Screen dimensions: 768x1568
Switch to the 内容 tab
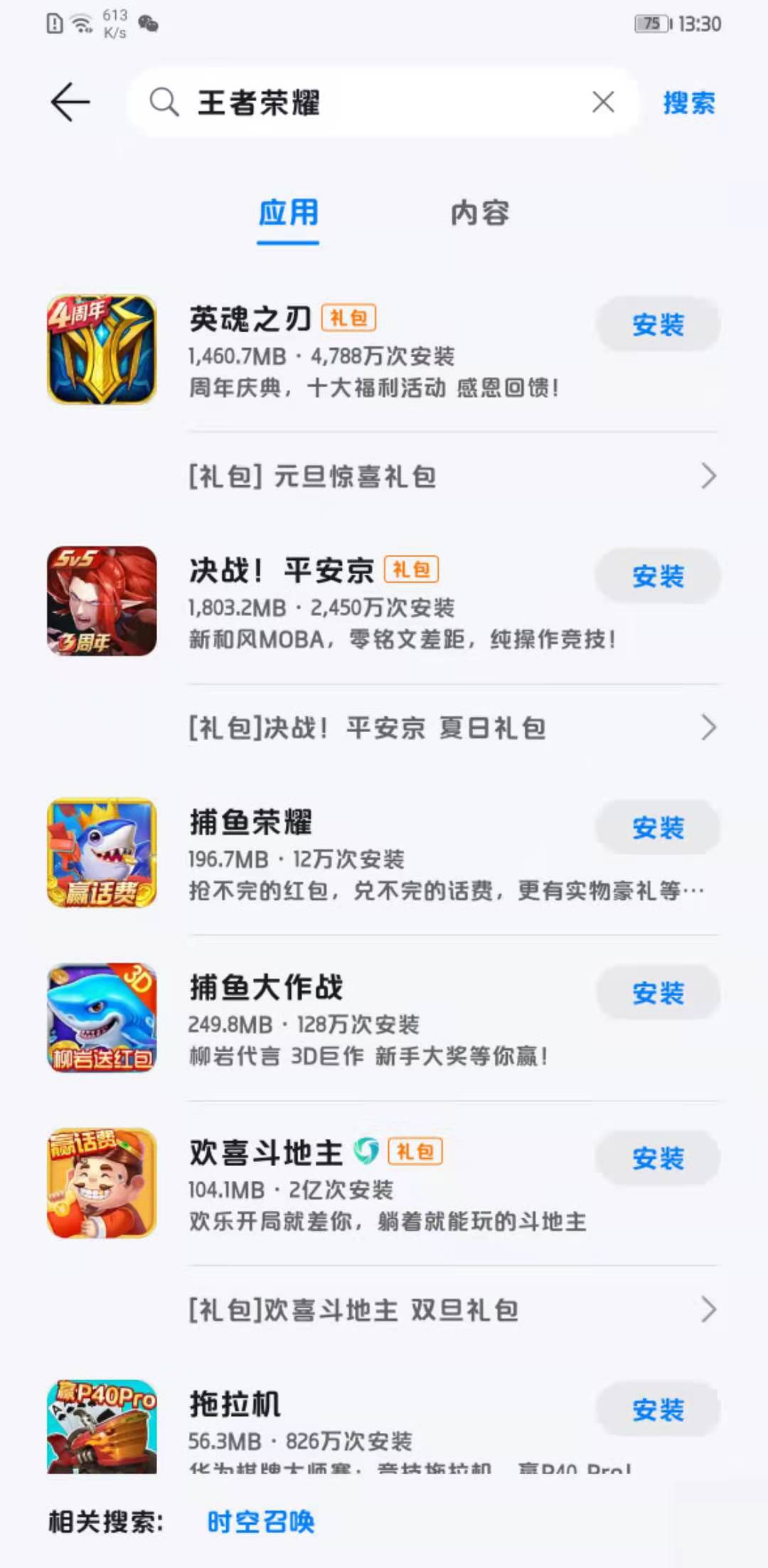click(x=479, y=212)
